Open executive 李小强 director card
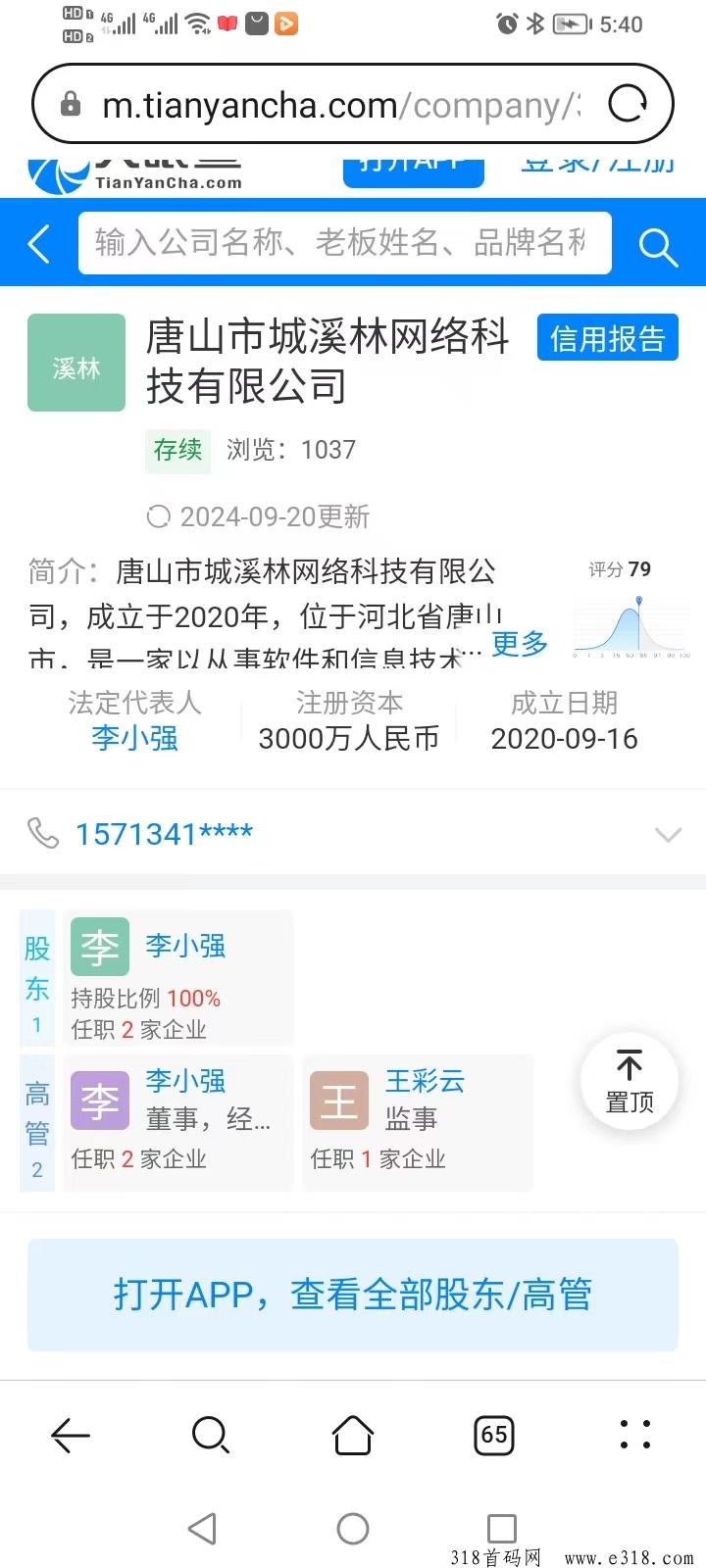The image size is (706, 1568). pos(178,1123)
